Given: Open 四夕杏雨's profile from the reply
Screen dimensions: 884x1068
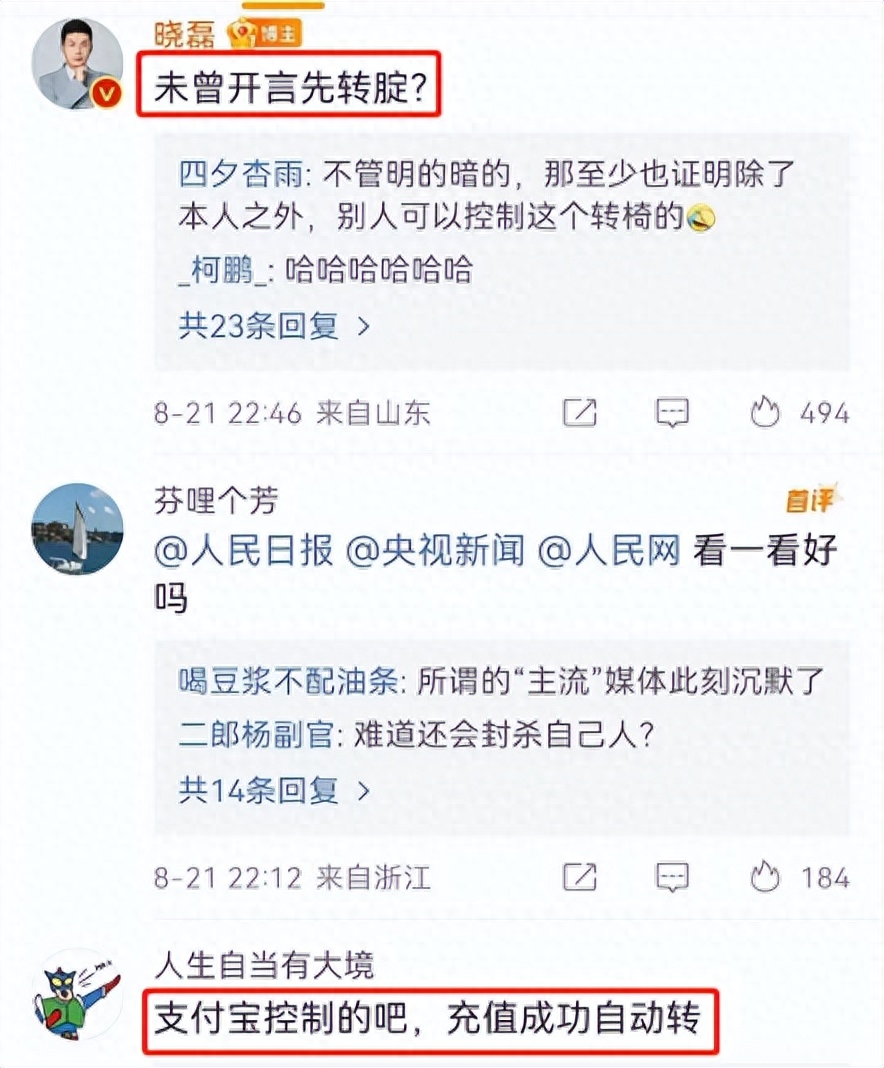Looking at the screenshot, I should click(238, 175).
